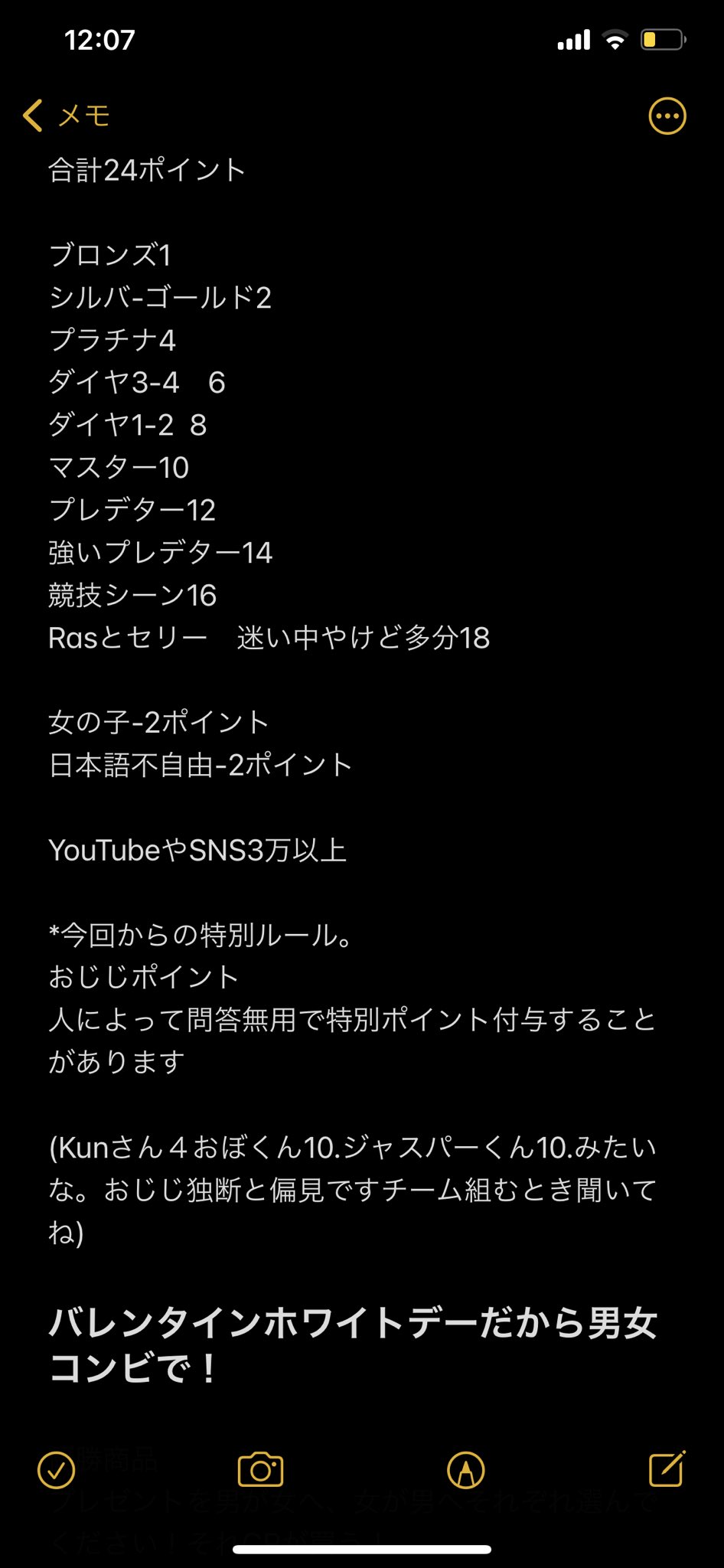The height and width of the screenshot is (1568, 724).
Task: Open the more options ellipsis menu
Action: [667, 116]
